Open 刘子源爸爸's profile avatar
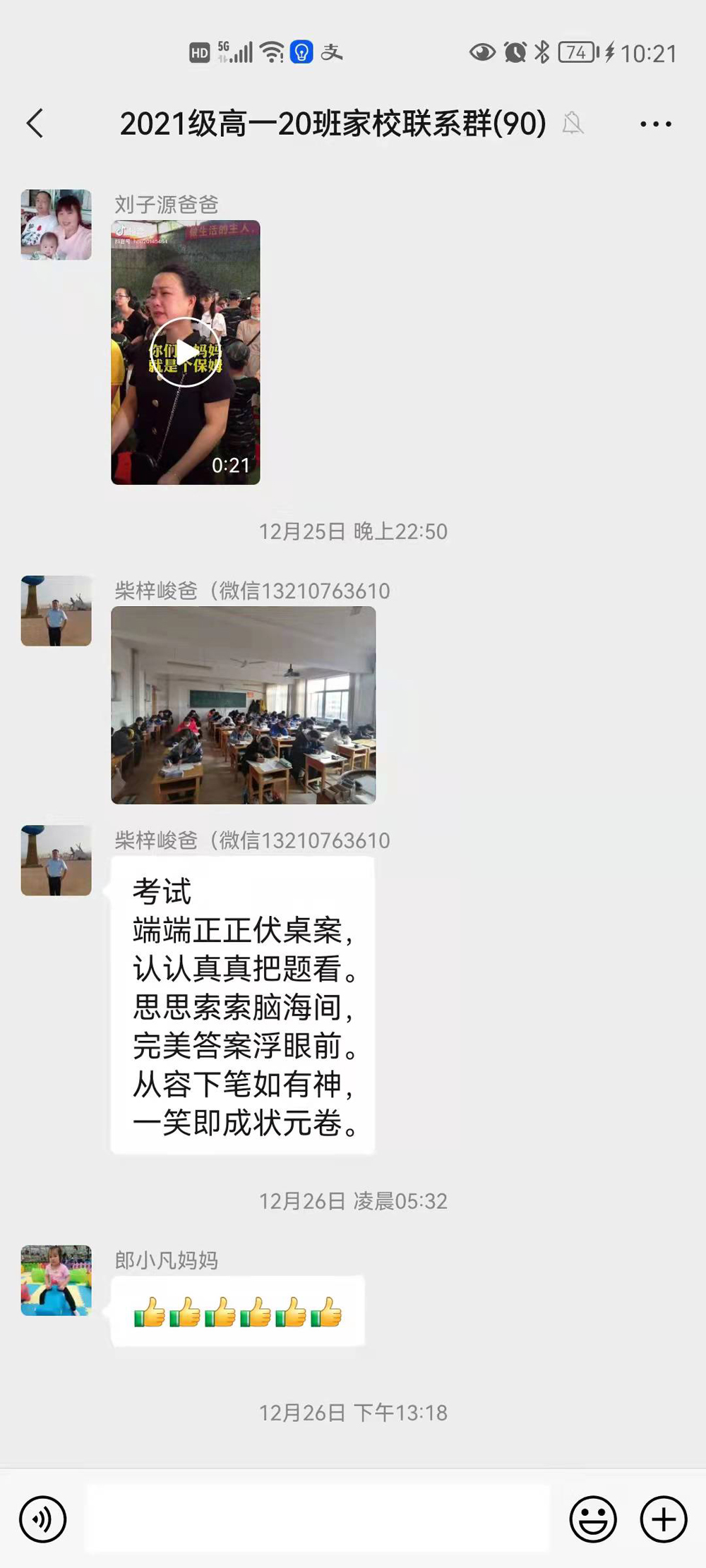The image size is (706, 1568). pyautogui.click(x=56, y=224)
